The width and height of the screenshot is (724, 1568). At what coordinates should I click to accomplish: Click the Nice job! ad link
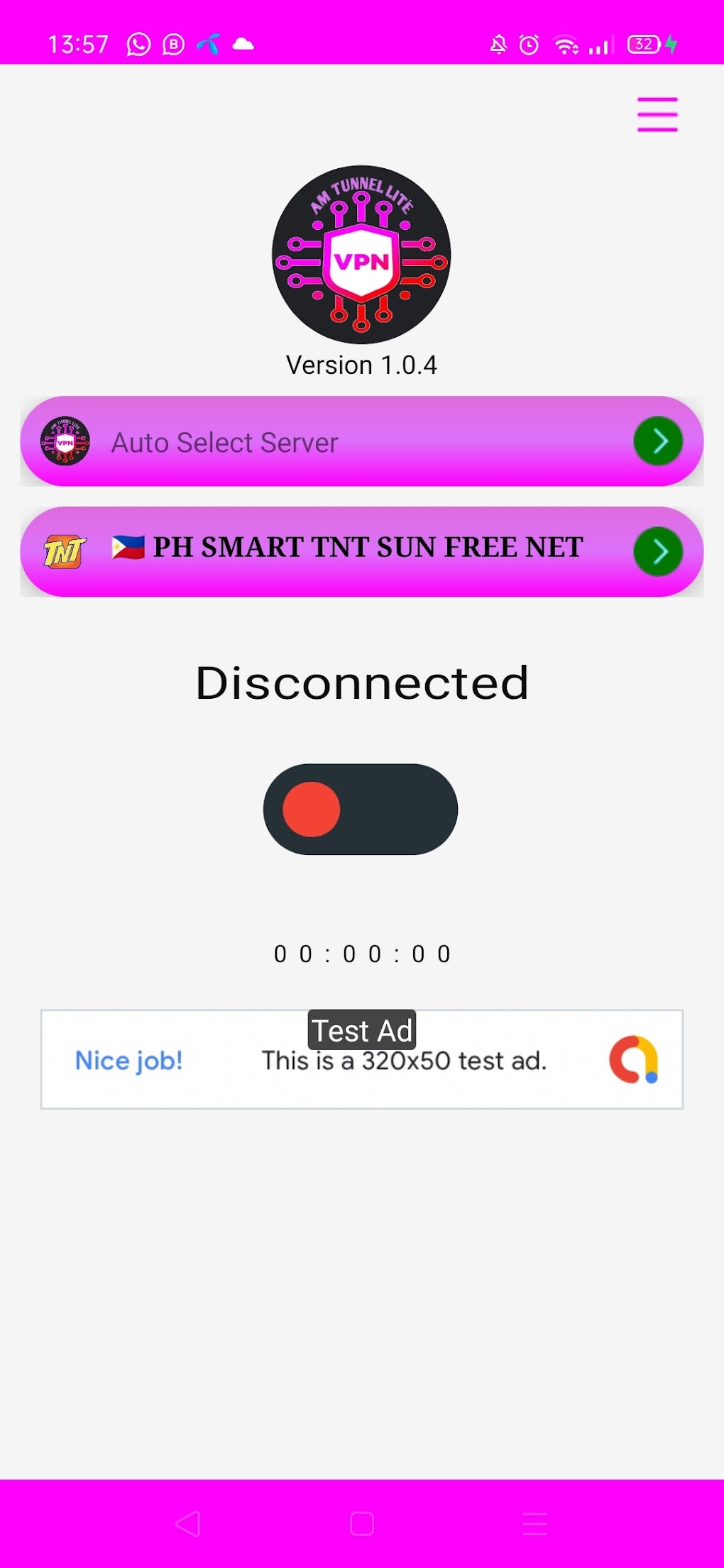pyautogui.click(x=129, y=1061)
